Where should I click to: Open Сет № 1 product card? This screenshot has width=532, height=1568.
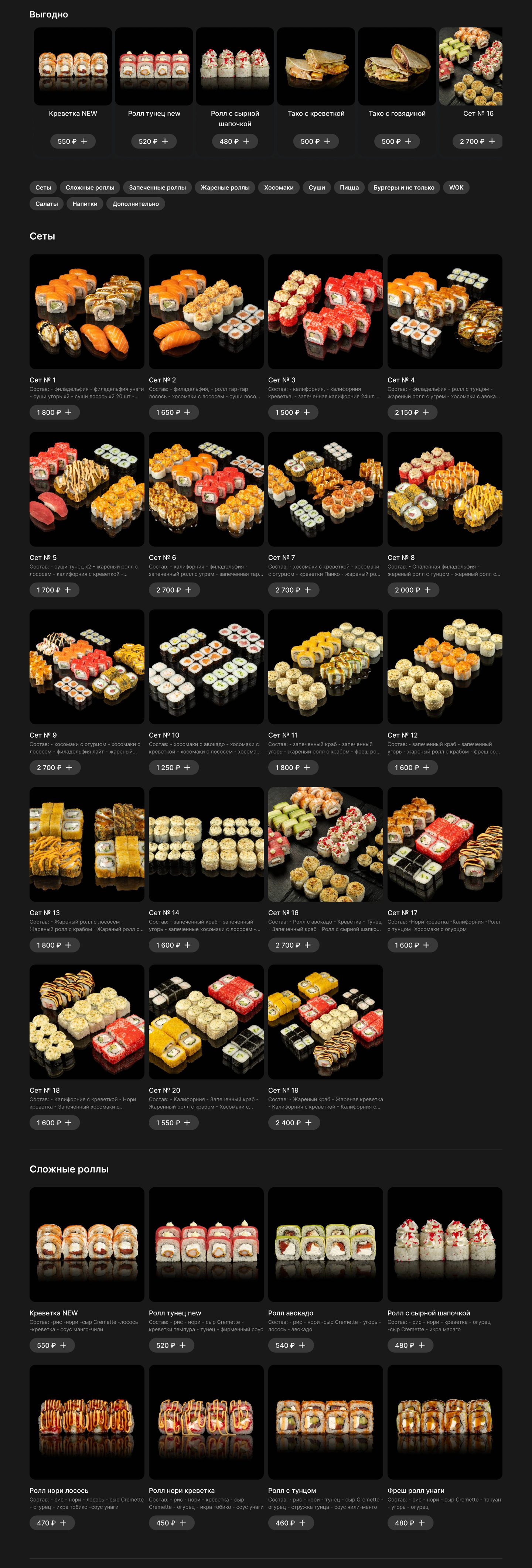86,311
